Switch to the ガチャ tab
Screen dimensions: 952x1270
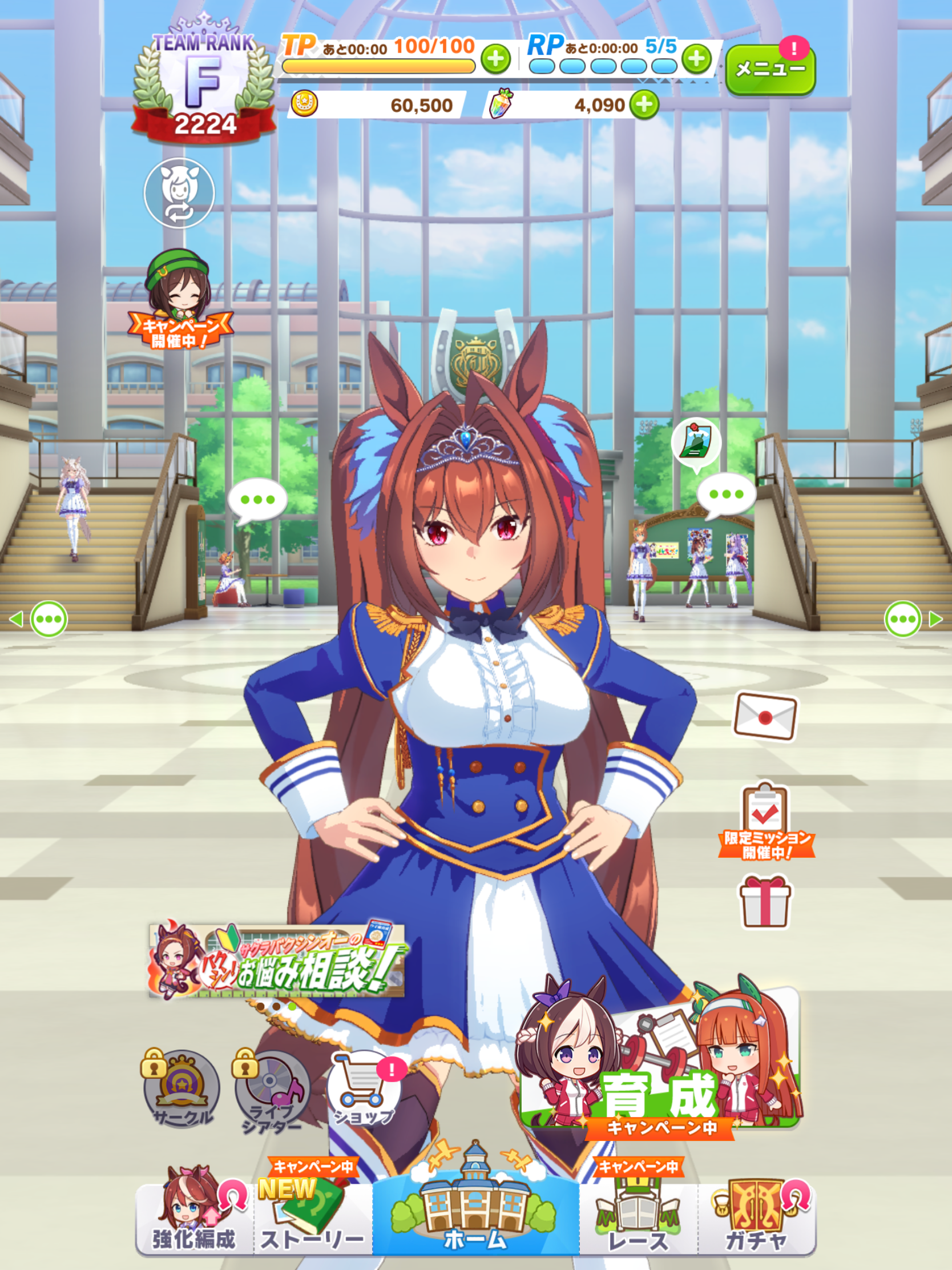tap(756, 1214)
